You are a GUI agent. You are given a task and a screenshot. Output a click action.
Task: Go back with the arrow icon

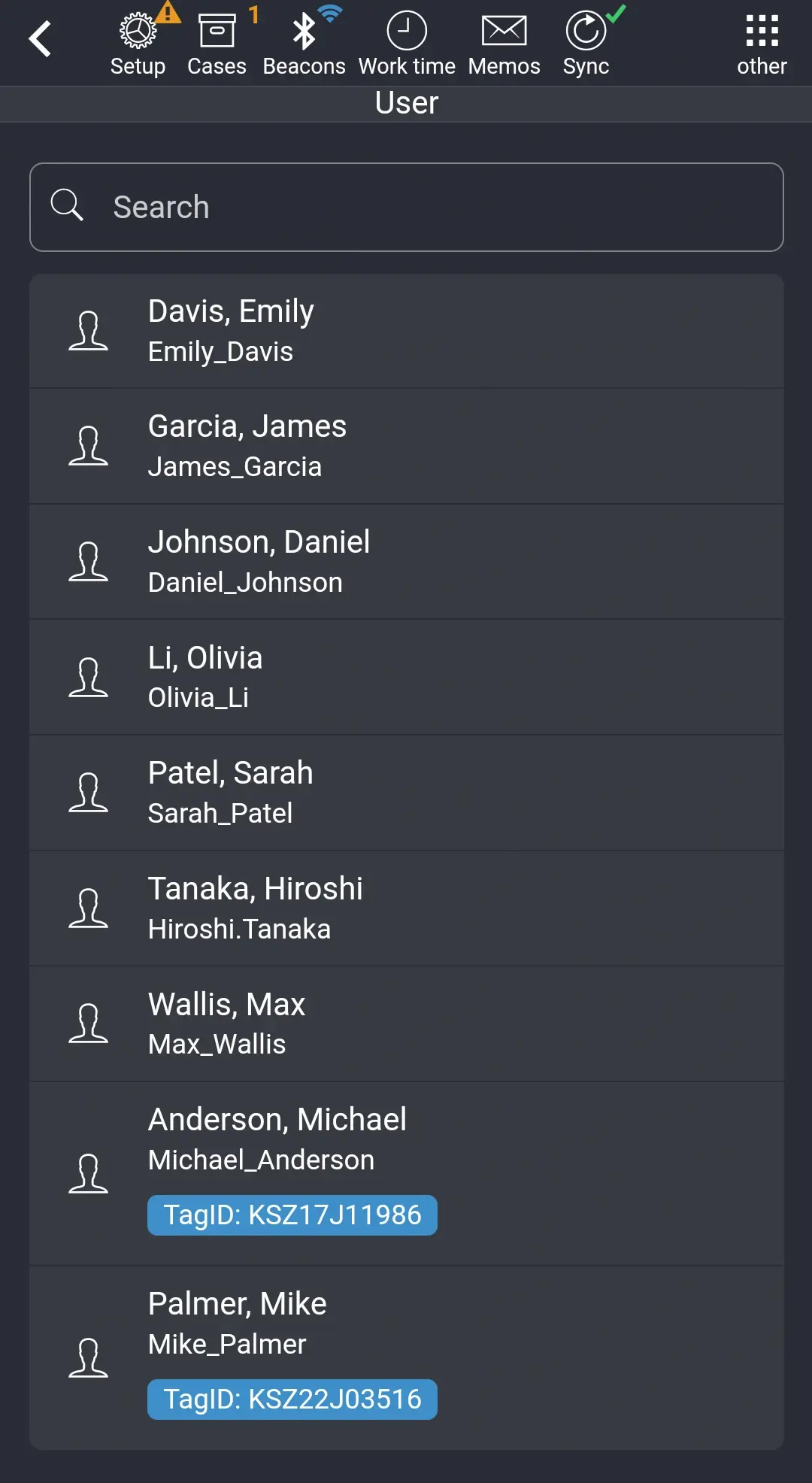[41, 39]
